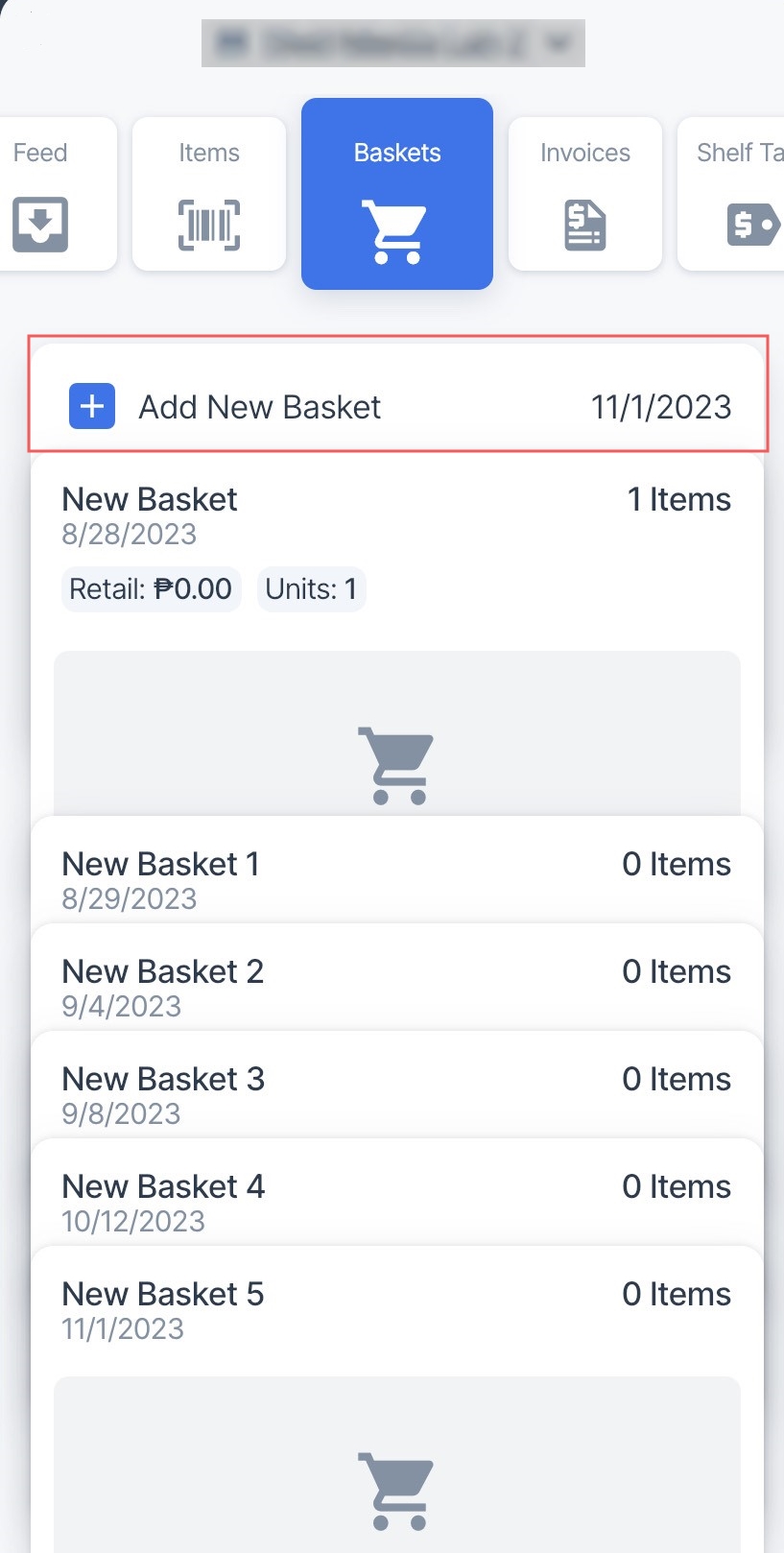Switch to the Feed tab

tap(57, 194)
